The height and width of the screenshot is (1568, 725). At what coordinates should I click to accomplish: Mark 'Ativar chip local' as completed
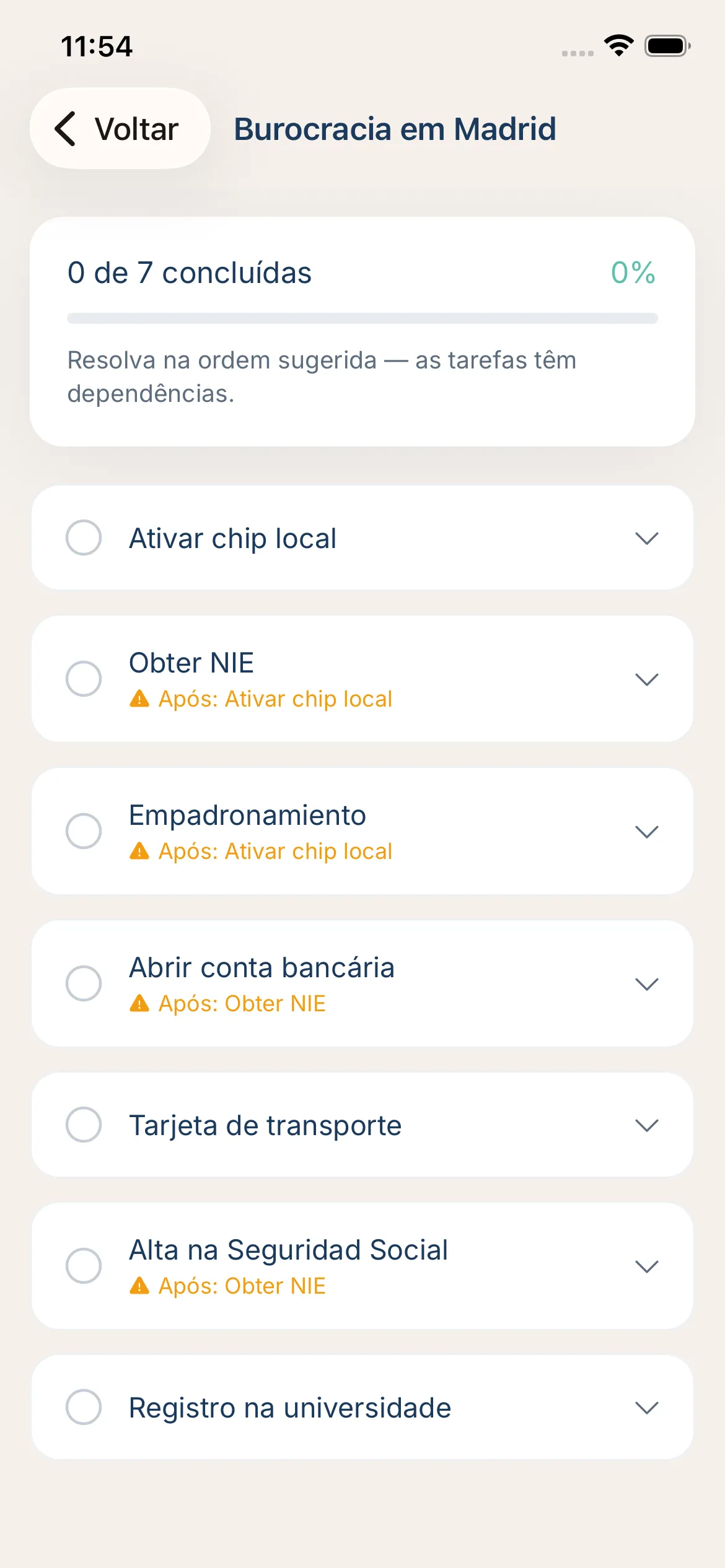tap(85, 538)
